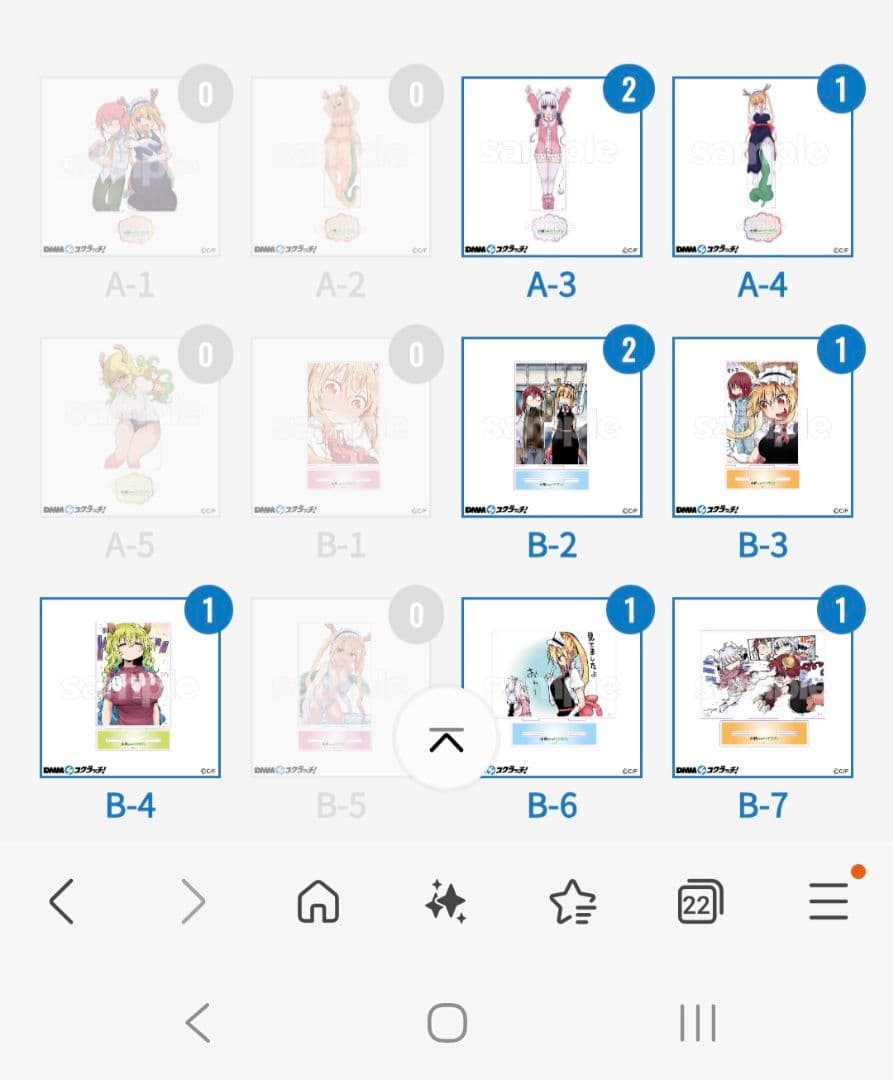Viewport: 893px width, 1080px height.
Task: Tap the zero badge on prize A-1
Action: point(206,93)
